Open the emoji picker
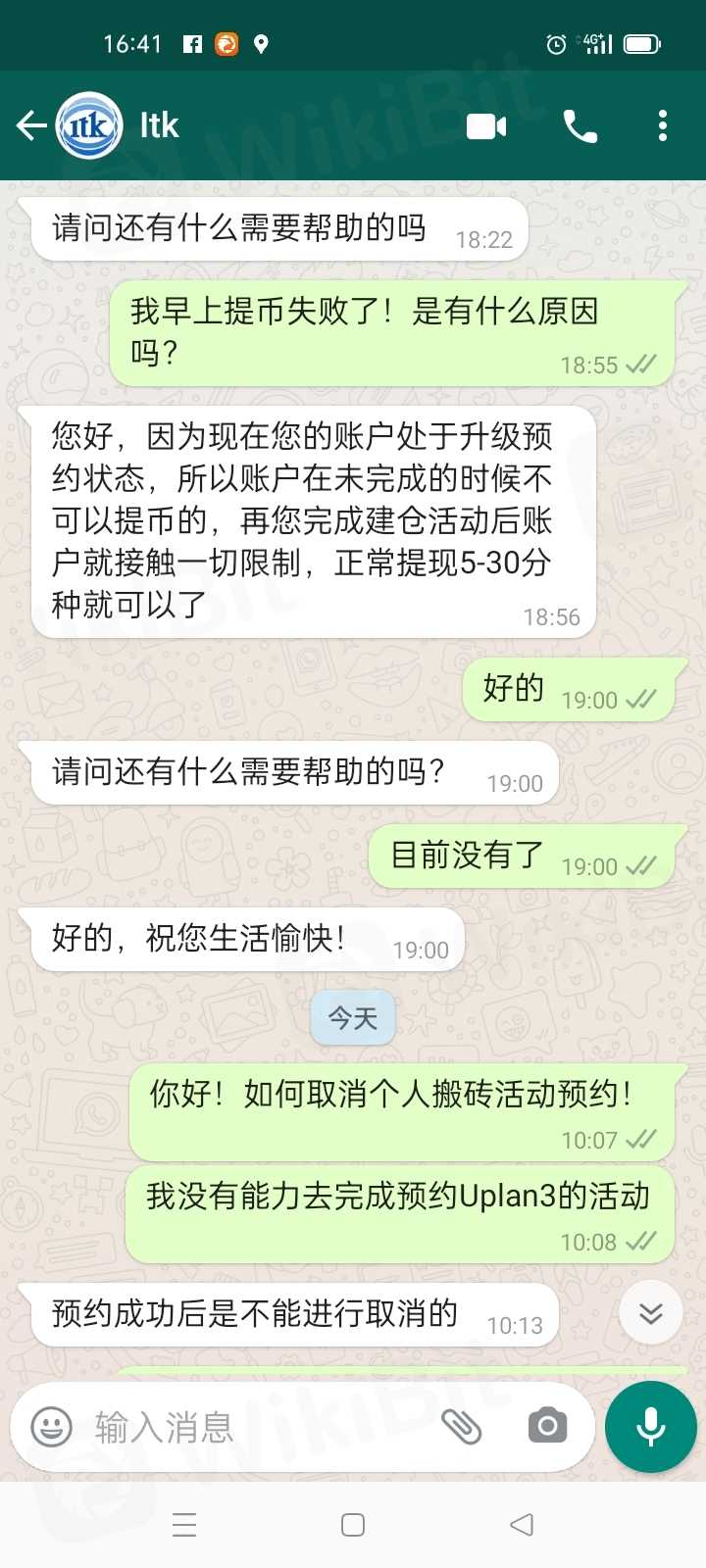This screenshot has height=1568, width=706. (x=51, y=1427)
